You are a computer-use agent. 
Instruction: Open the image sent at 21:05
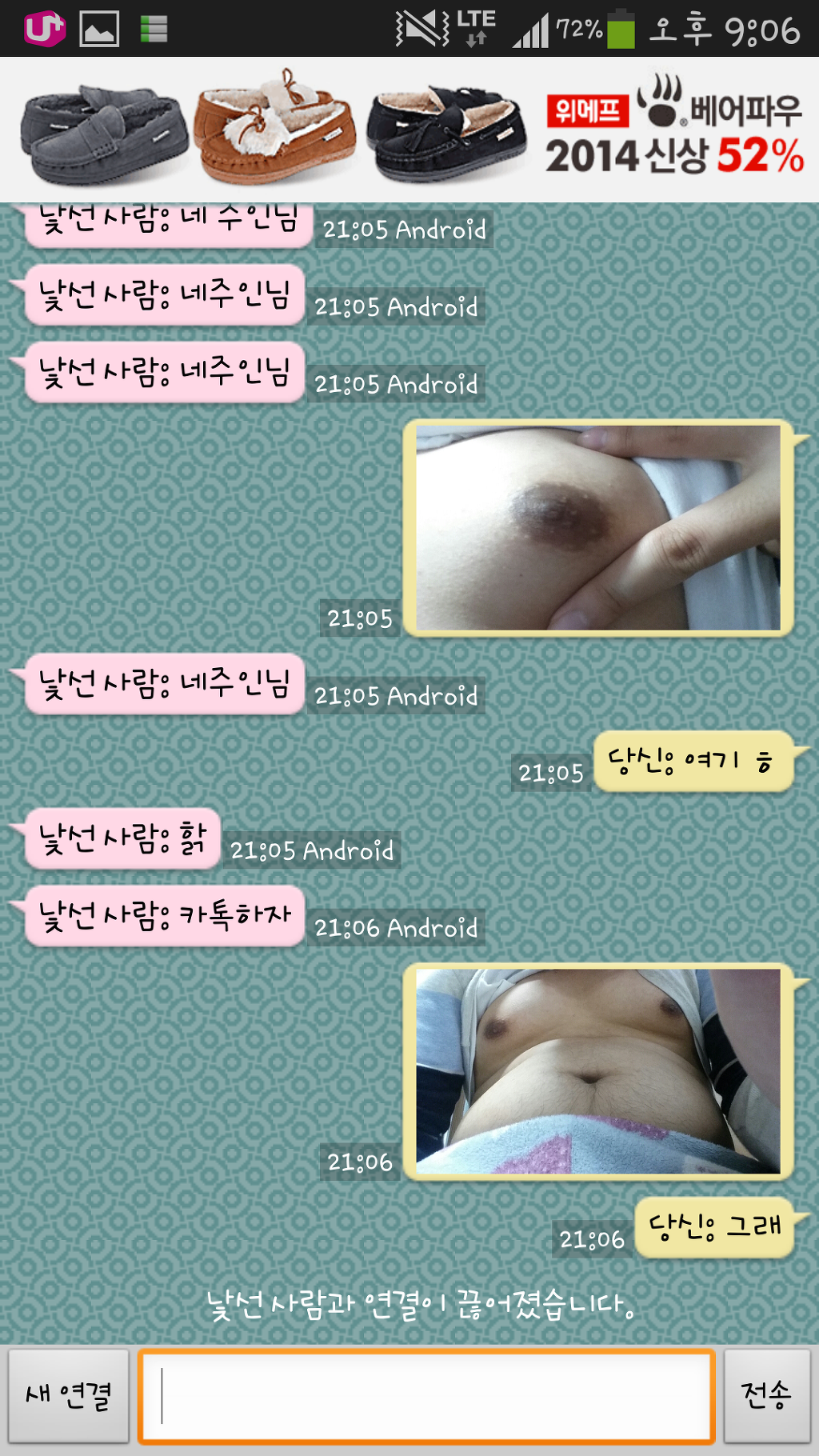pyautogui.click(x=598, y=528)
